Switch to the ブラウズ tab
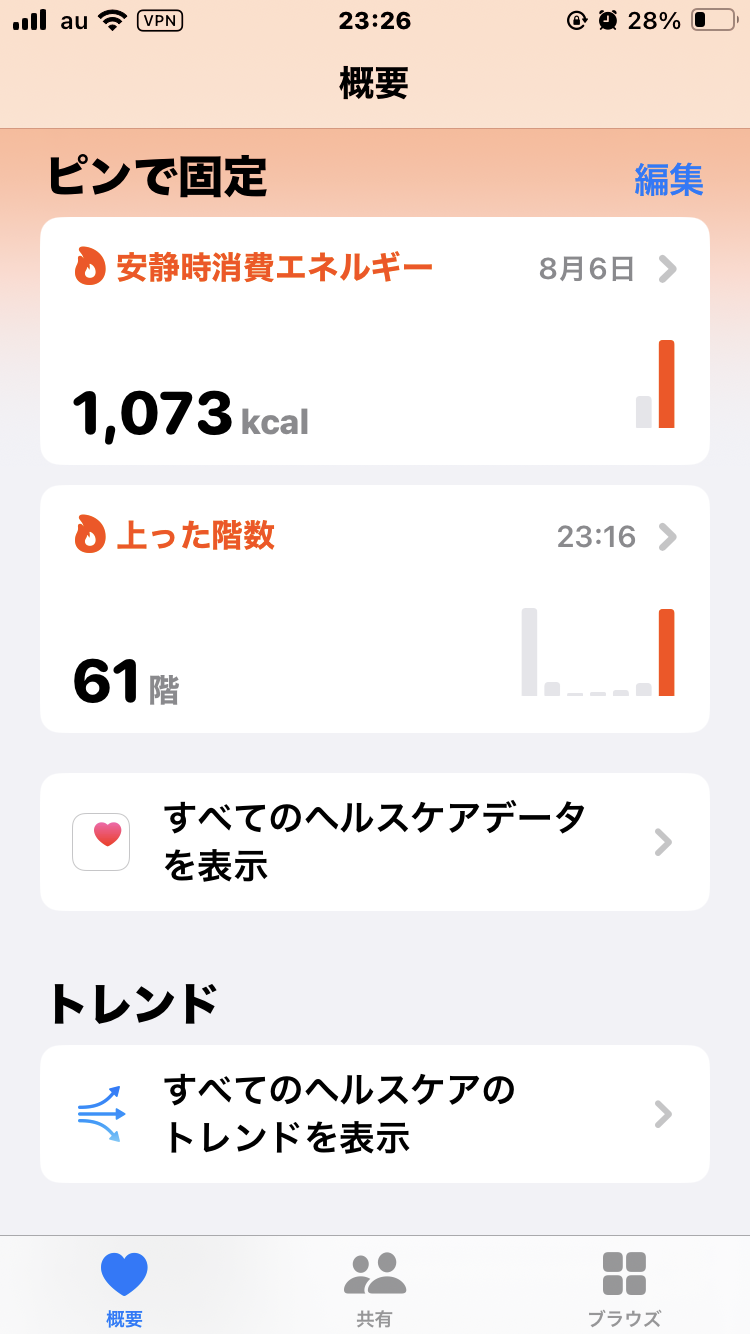The image size is (750, 1334). click(x=624, y=1288)
